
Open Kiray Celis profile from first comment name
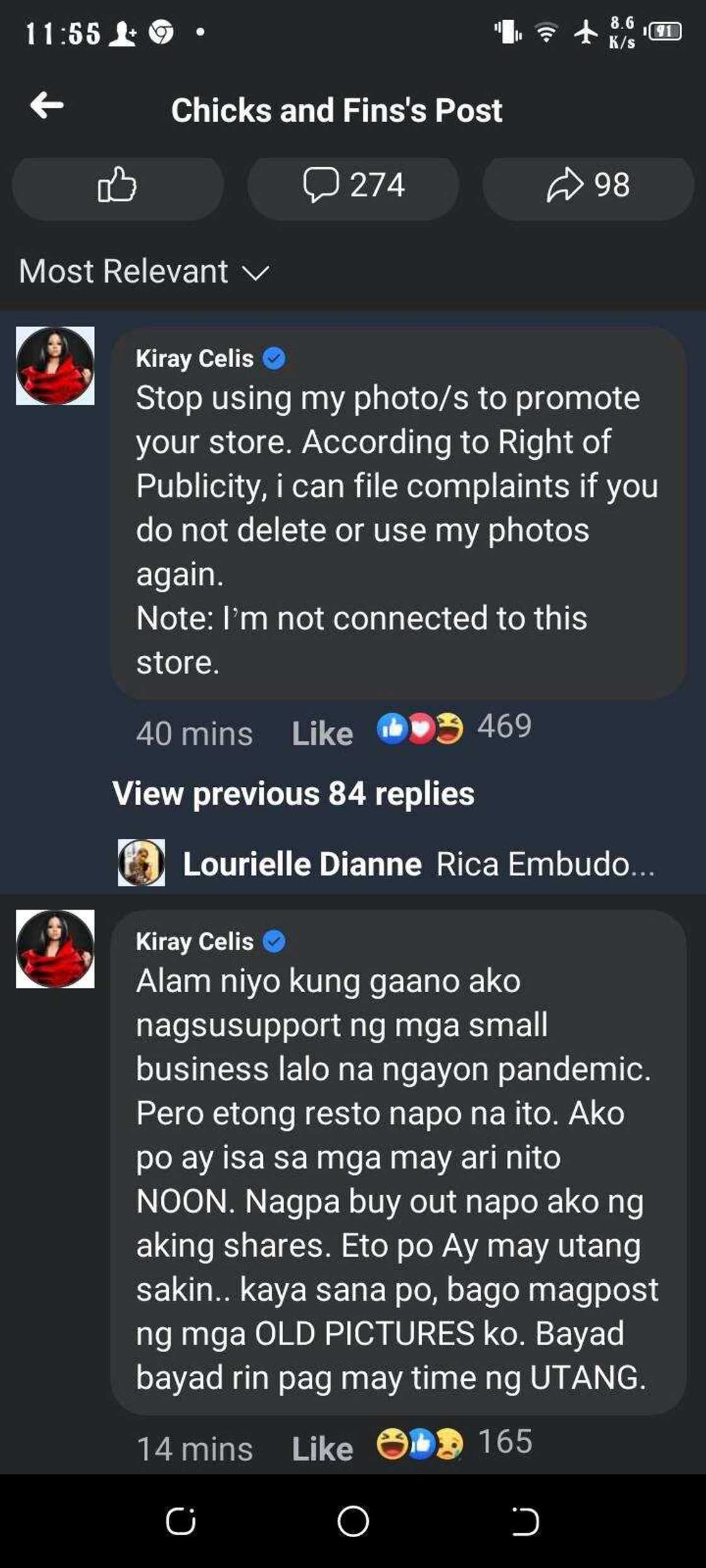tap(195, 358)
